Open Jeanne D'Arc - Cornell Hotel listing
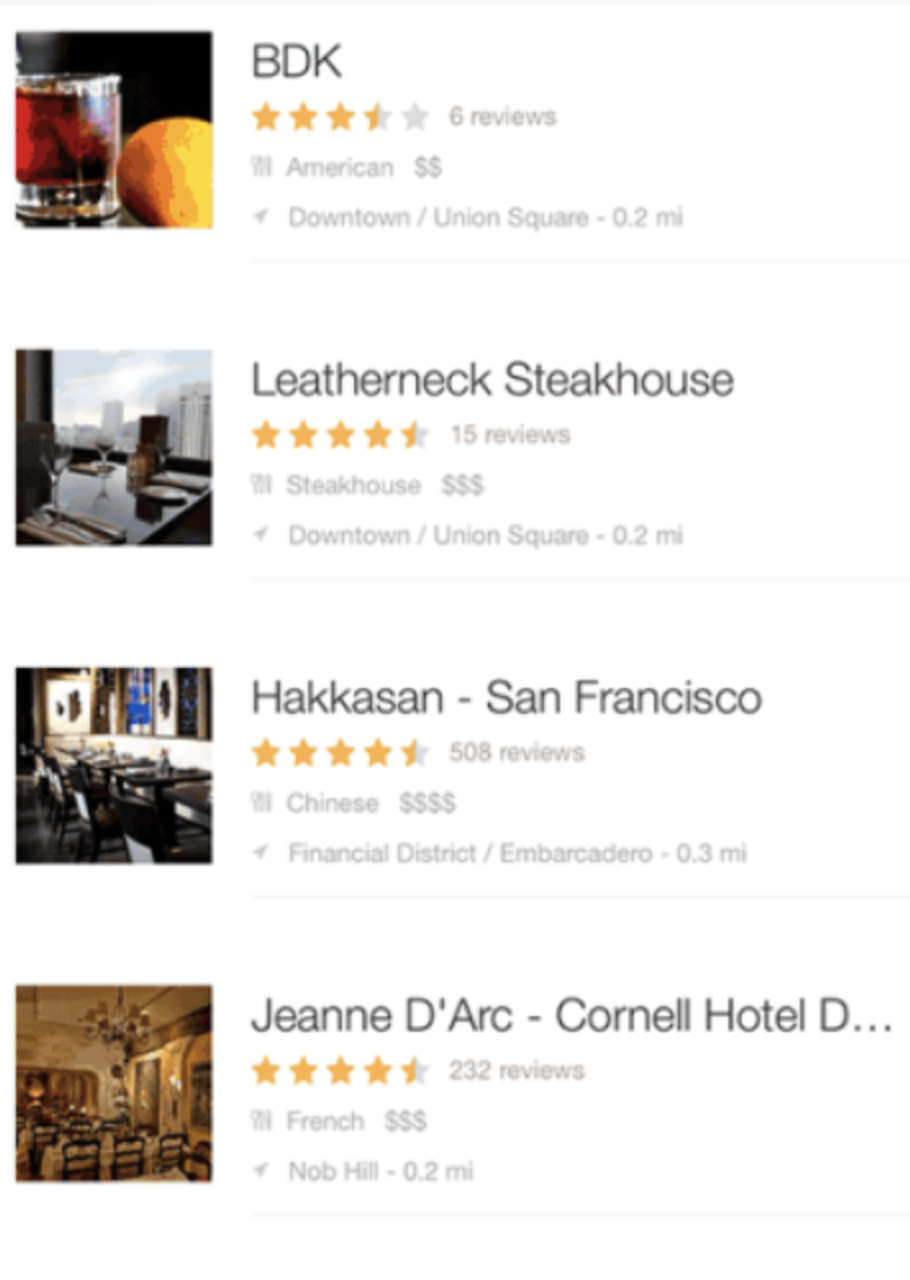 [570, 1016]
